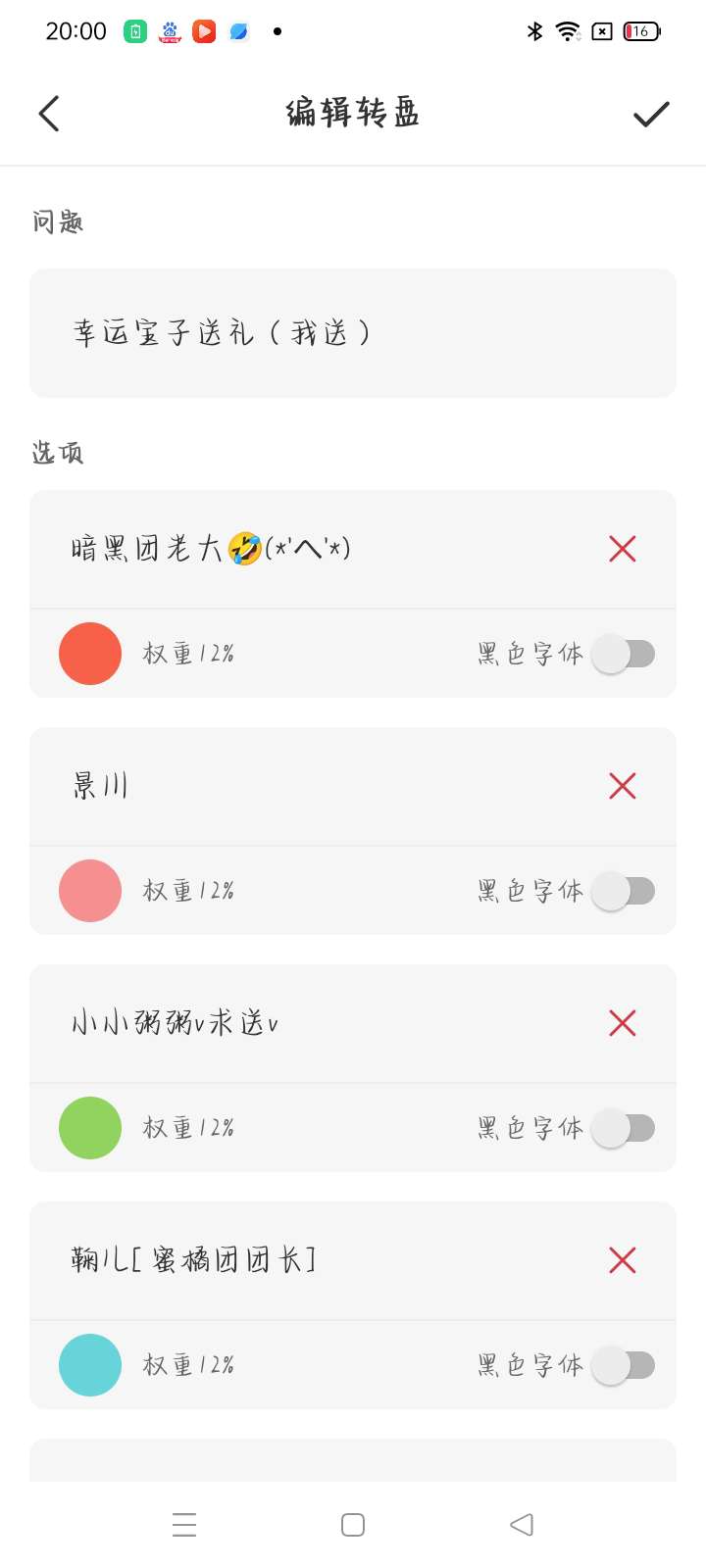706x1568 pixels.
Task: Change the red color of 暗黑团老大
Action: coord(90,654)
